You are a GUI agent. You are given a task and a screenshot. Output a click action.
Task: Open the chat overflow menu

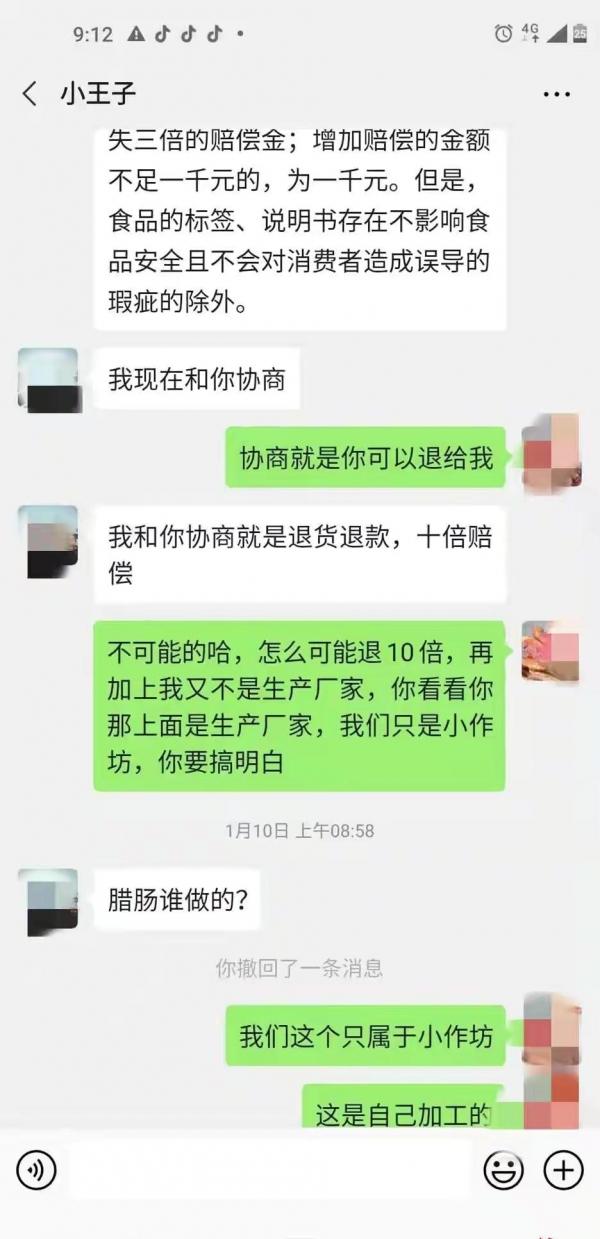tap(556, 94)
